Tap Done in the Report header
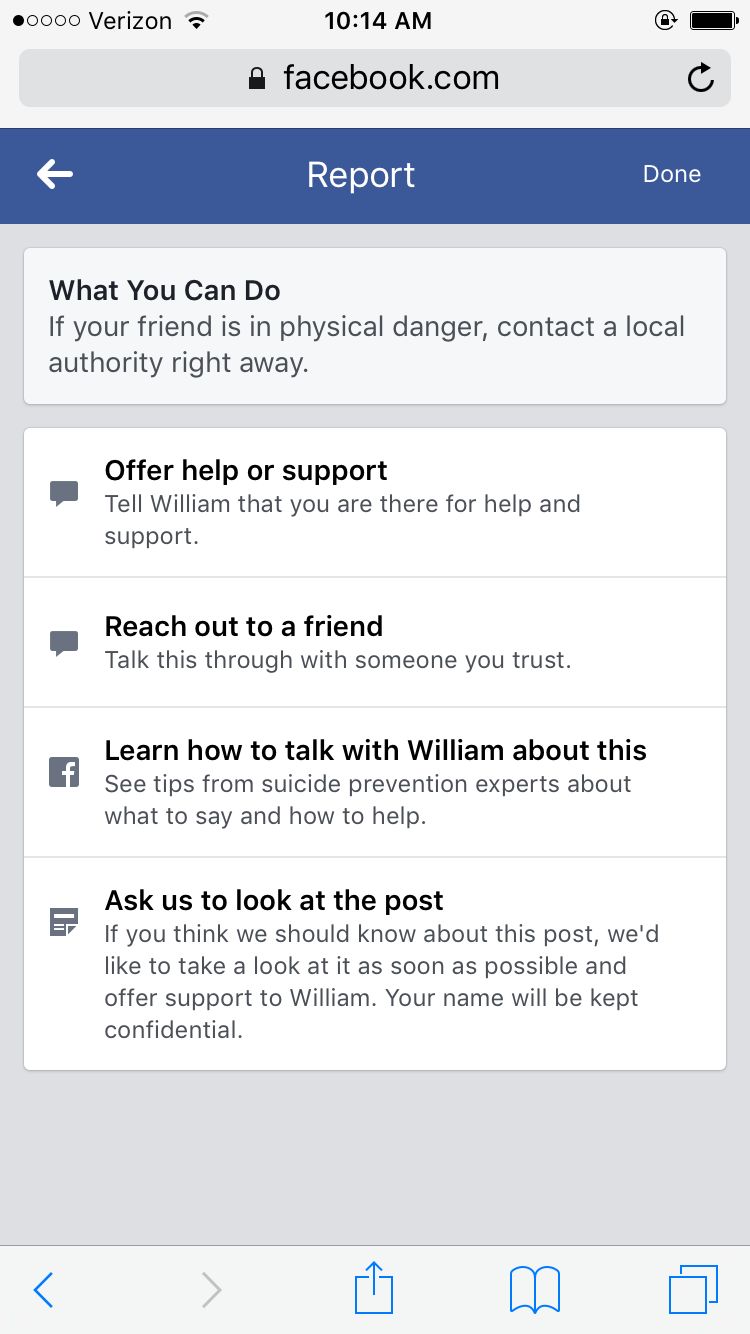 click(671, 174)
